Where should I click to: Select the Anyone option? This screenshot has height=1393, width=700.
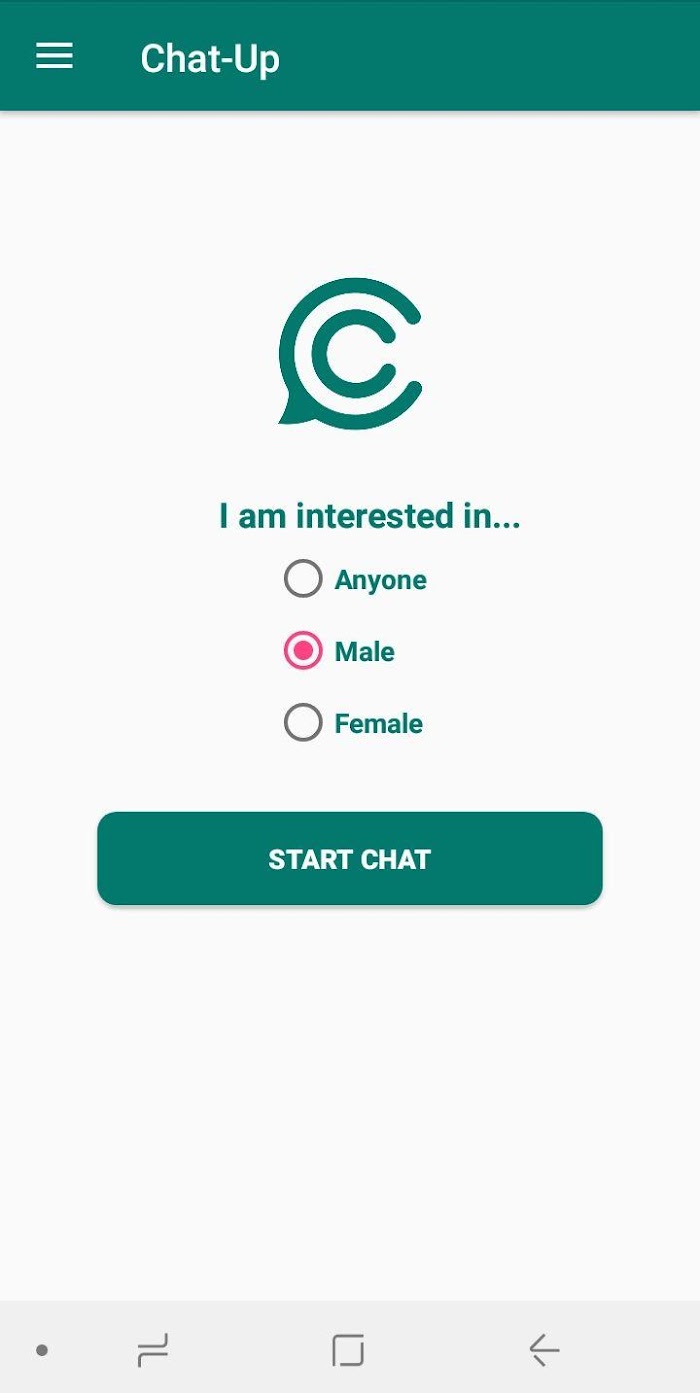point(355,579)
